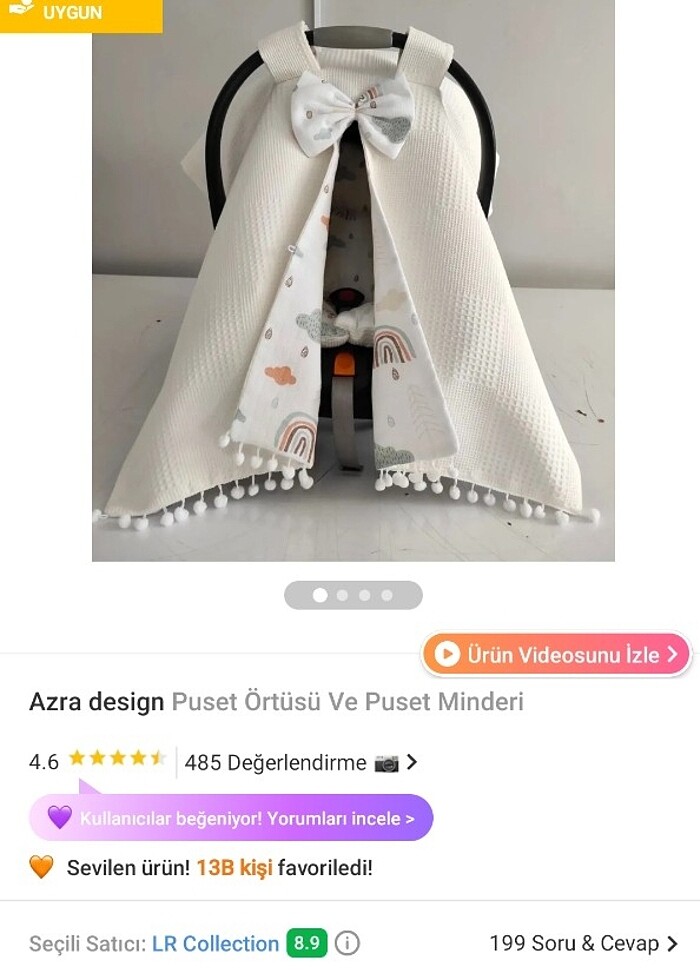Open the Azra design brand page
Screen dimensions: 700x980
click(96, 702)
